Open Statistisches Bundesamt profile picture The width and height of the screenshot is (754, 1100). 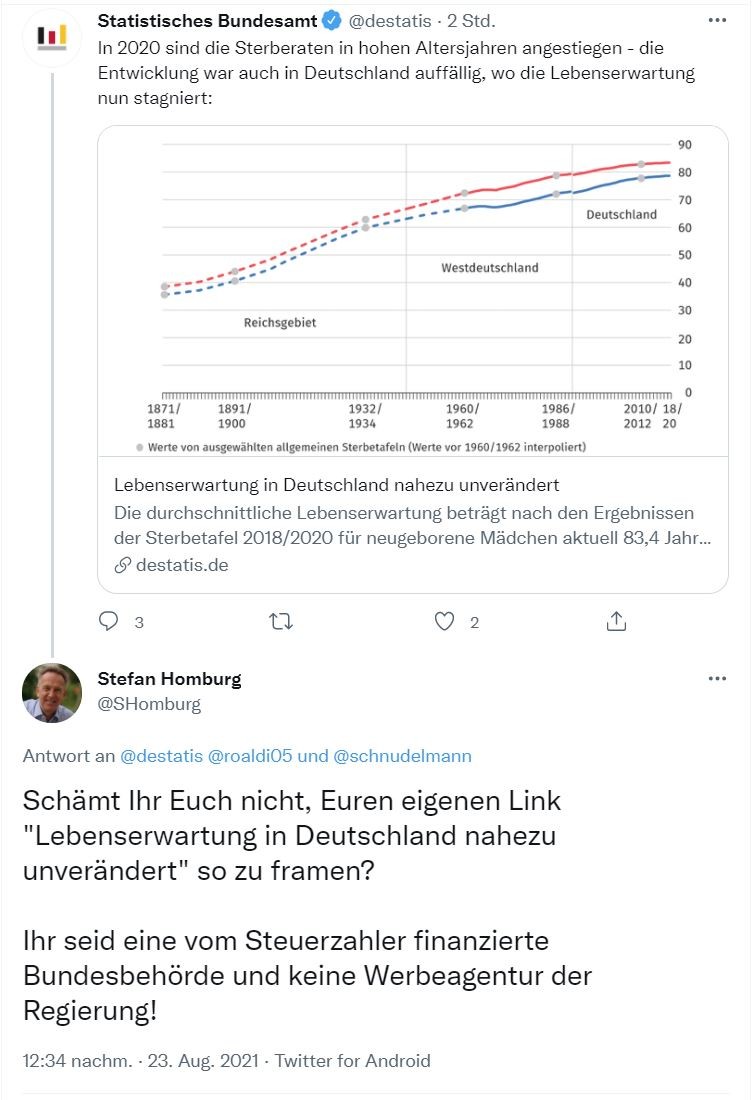(x=51, y=38)
